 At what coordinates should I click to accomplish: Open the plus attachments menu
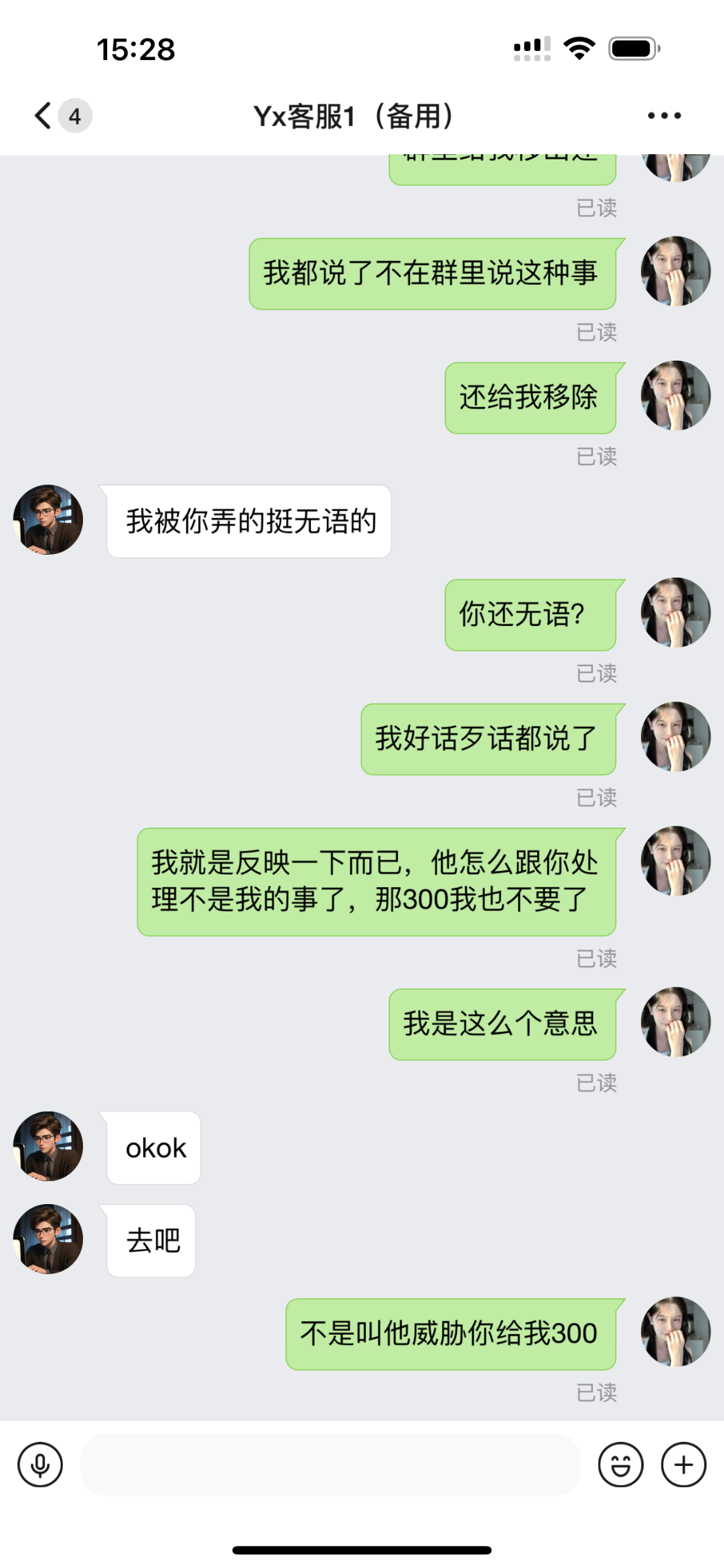point(683,1465)
